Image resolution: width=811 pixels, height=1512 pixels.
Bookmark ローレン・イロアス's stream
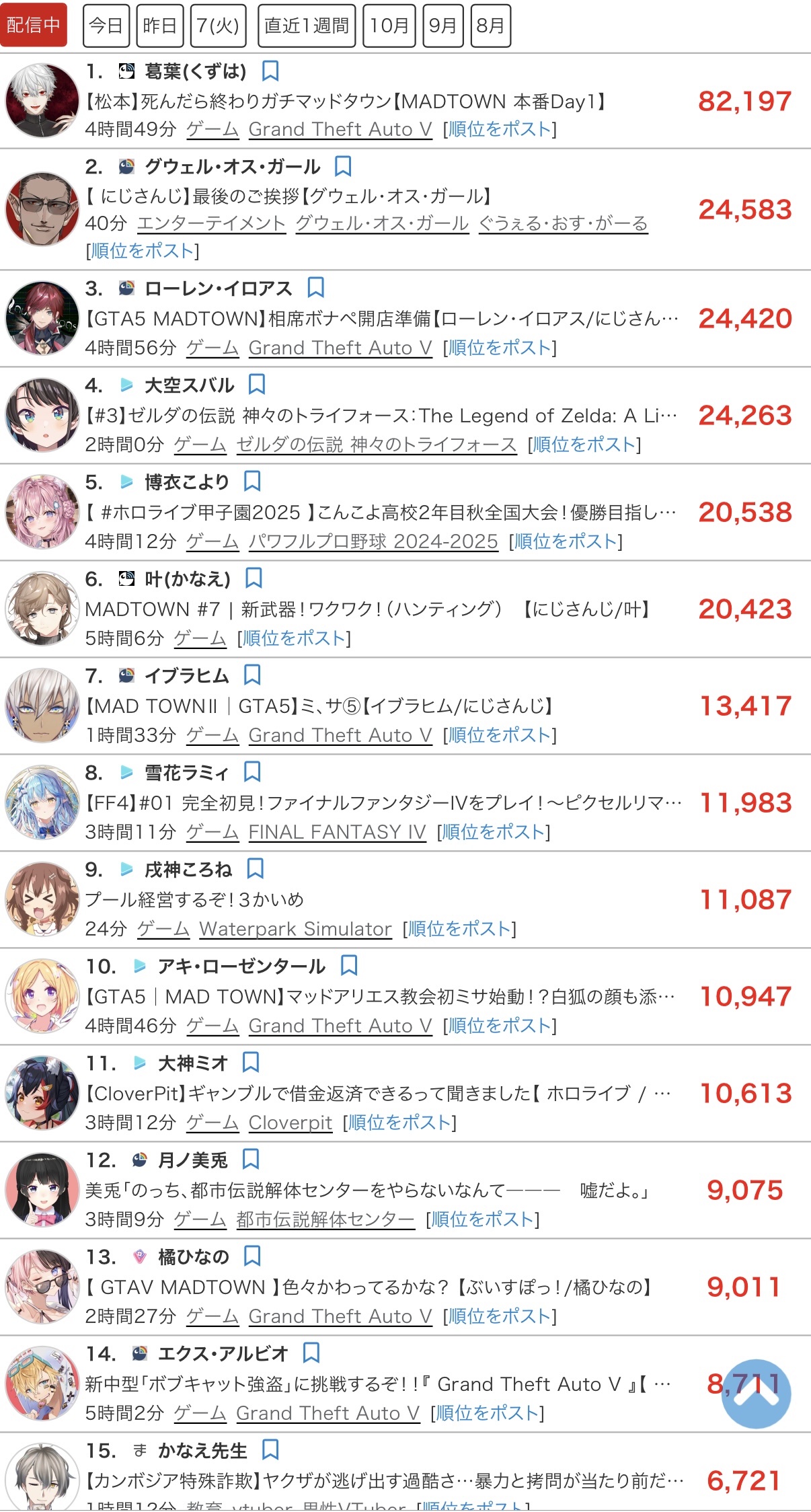pyautogui.click(x=315, y=288)
